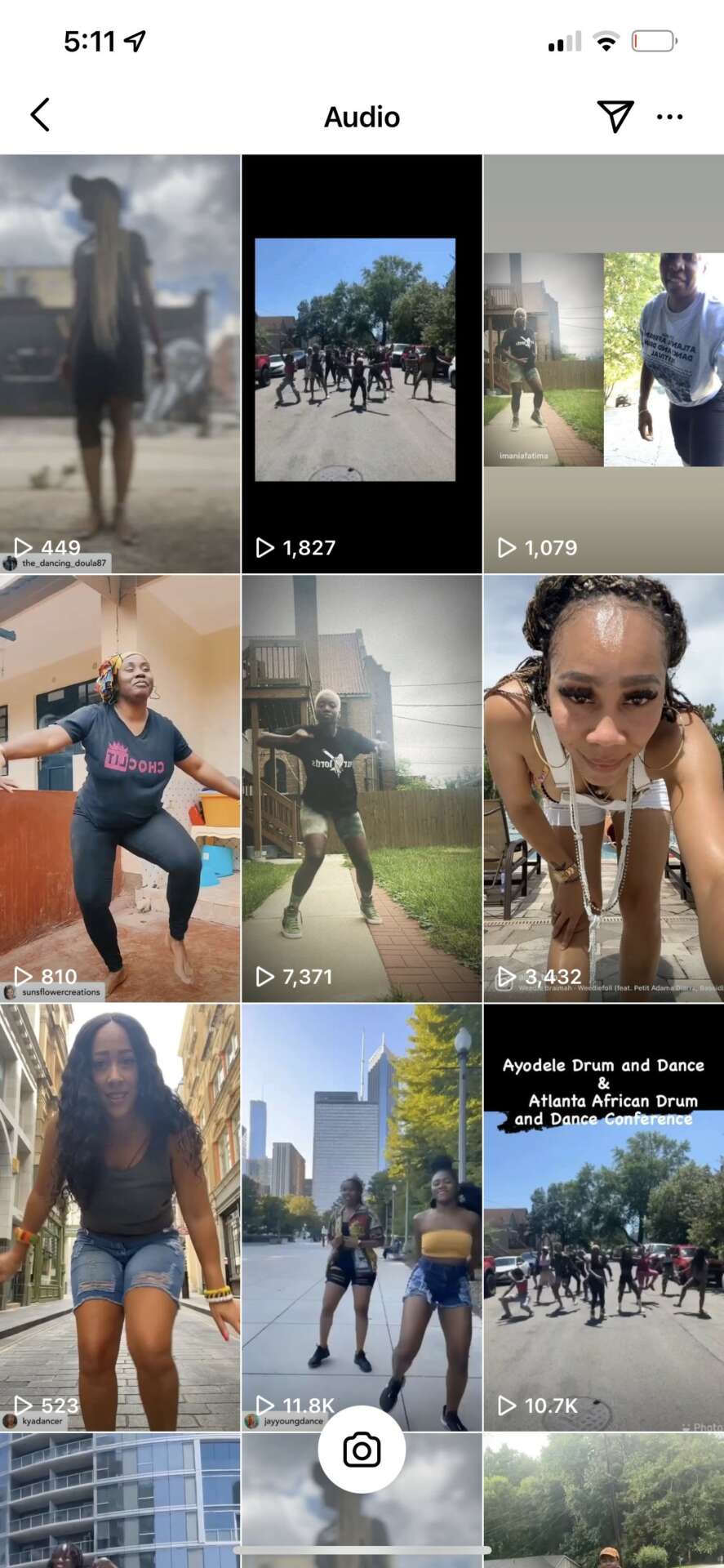724x1568 pixels.
Task: Go back from the Audio page
Action: coord(40,115)
